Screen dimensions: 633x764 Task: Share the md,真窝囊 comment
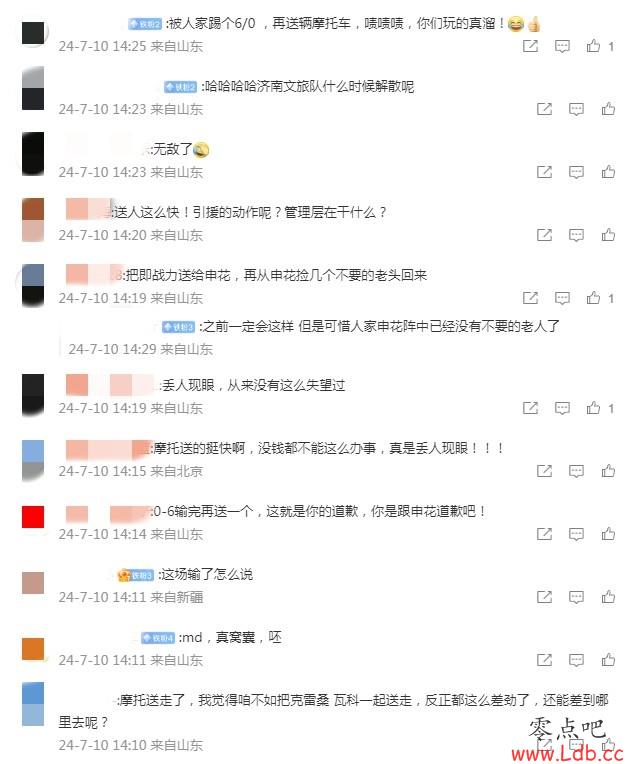point(544,660)
